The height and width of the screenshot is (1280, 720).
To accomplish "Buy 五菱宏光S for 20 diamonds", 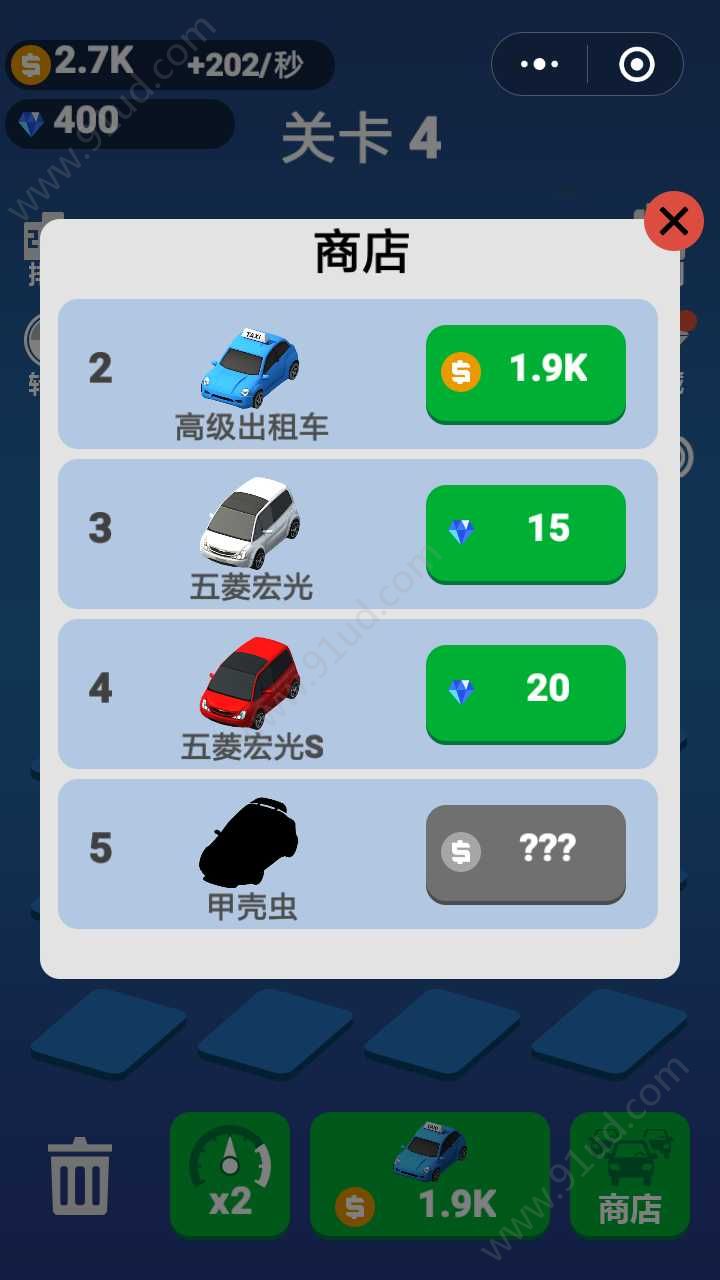I will (x=526, y=691).
